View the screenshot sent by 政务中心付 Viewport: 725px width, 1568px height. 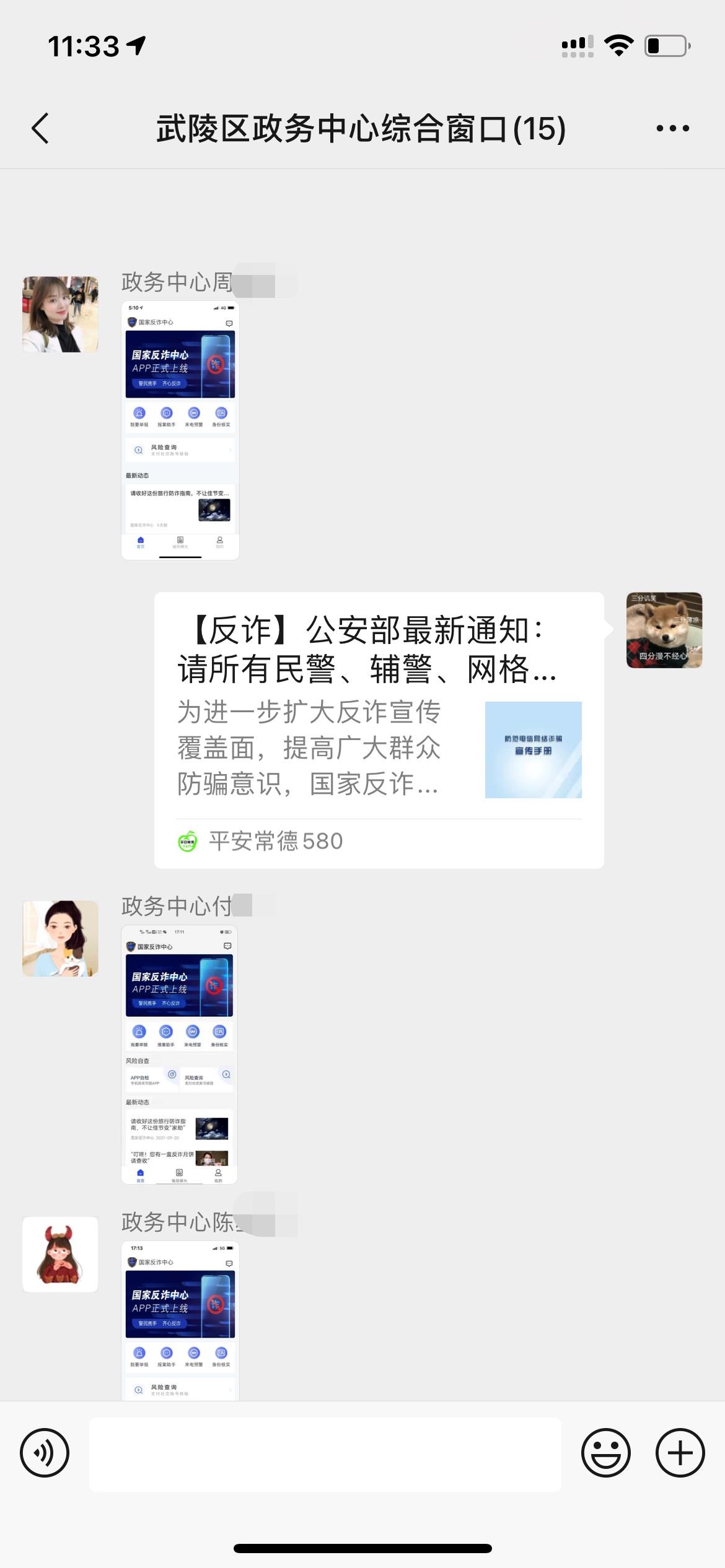point(179,1054)
